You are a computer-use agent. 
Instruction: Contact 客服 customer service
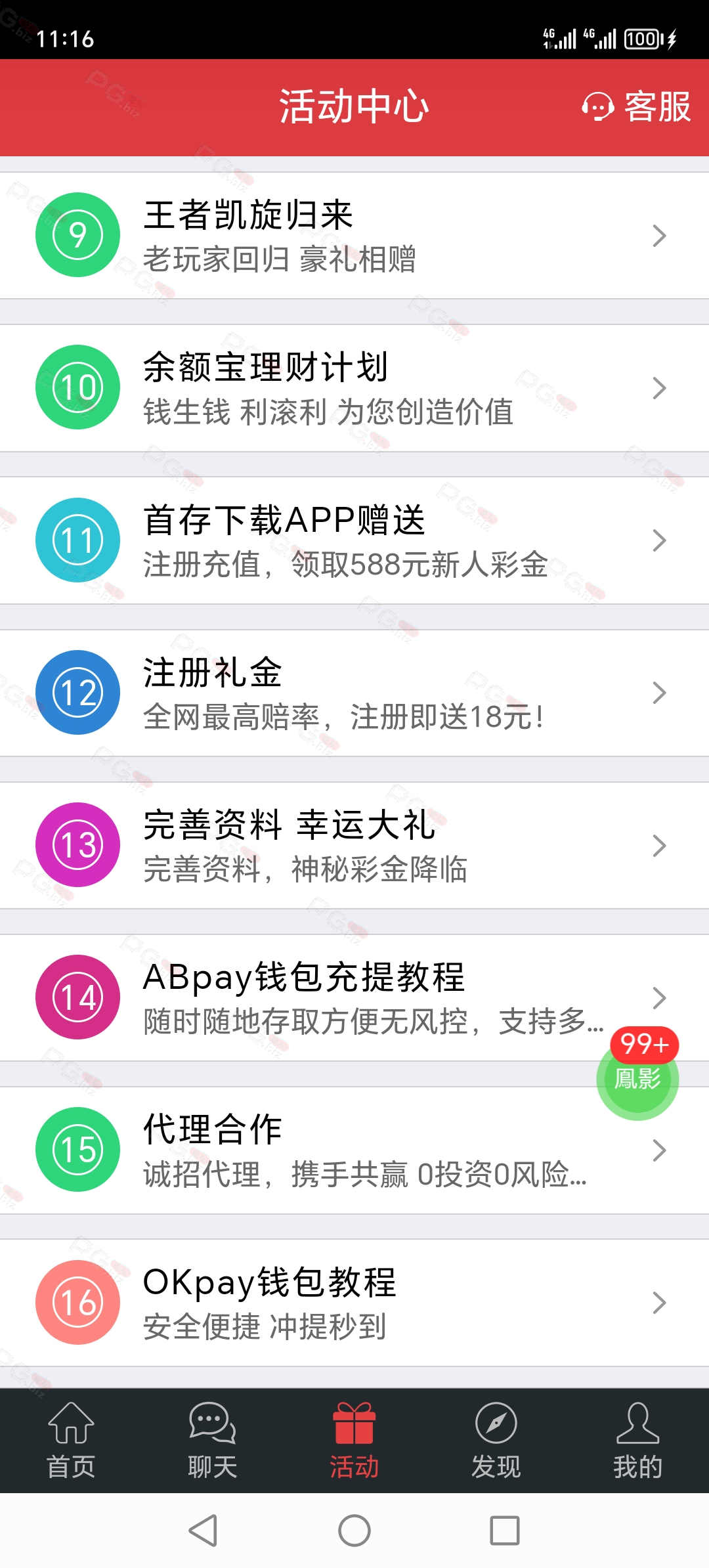(x=636, y=106)
